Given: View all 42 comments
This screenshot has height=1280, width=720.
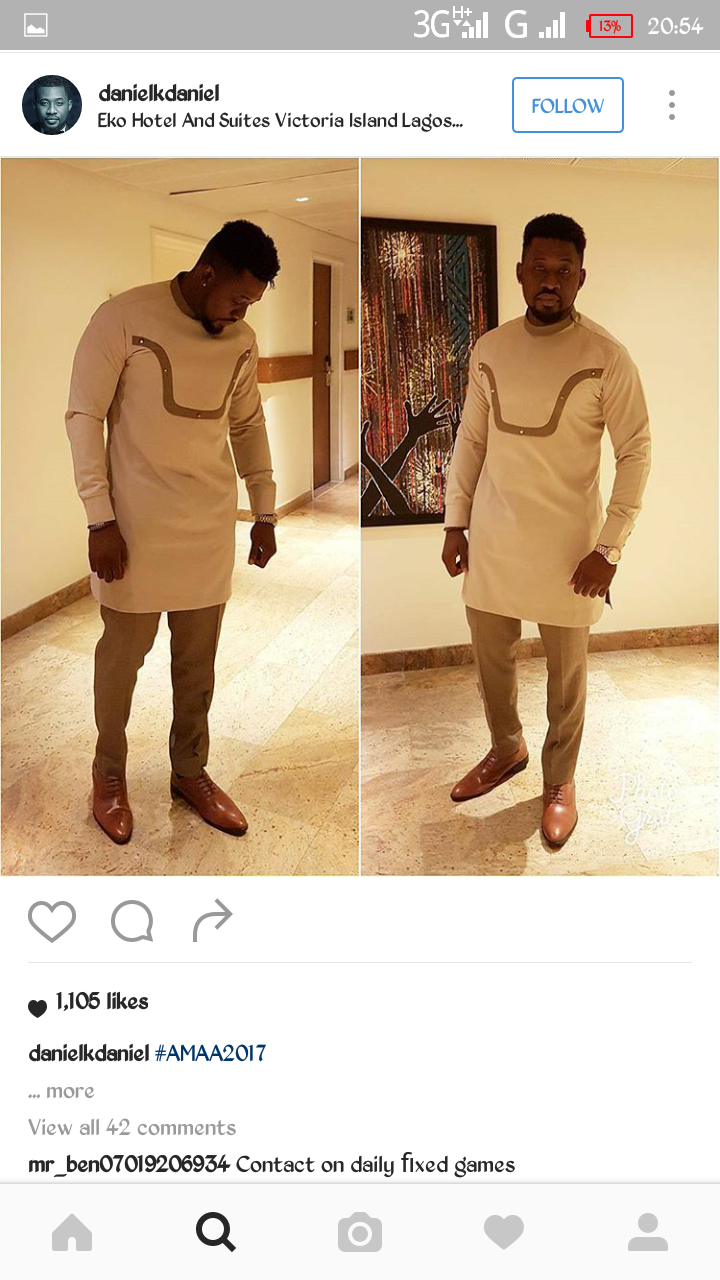Looking at the screenshot, I should click(x=132, y=1128).
